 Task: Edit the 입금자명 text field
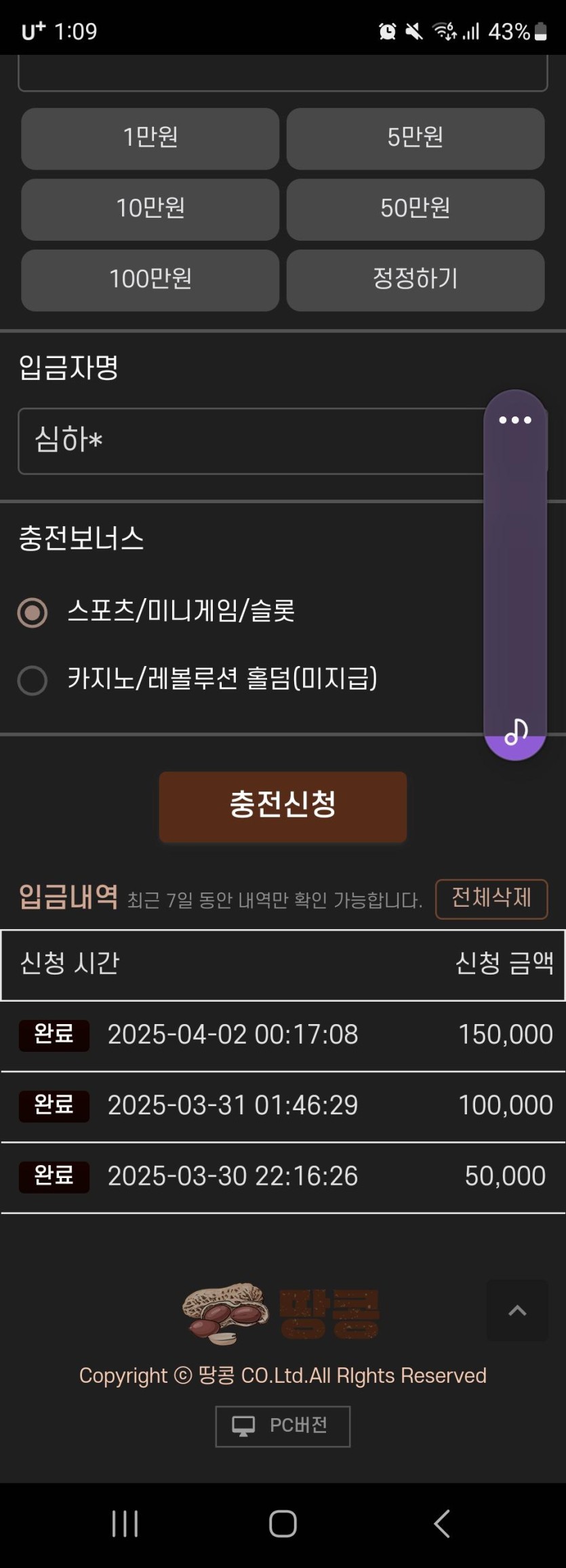[x=251, y=441]
